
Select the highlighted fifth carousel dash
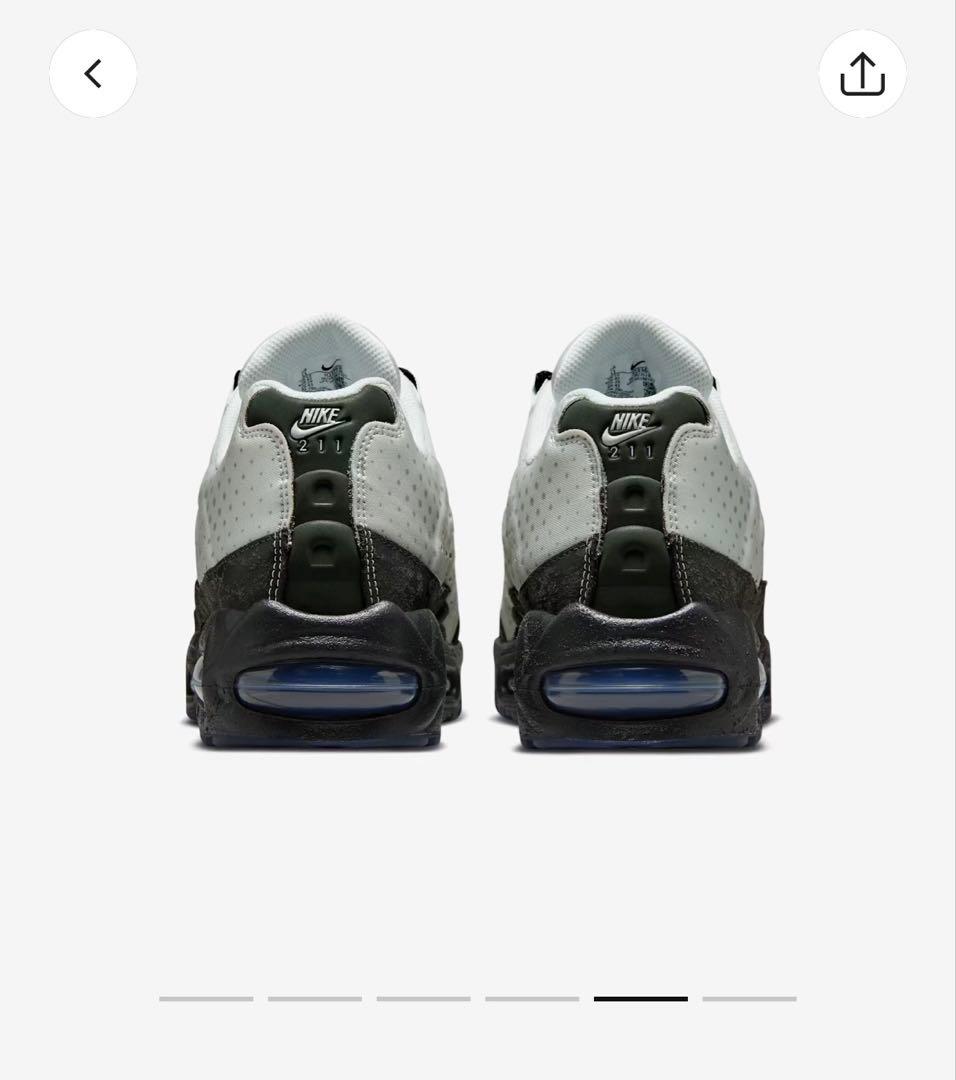641,999
